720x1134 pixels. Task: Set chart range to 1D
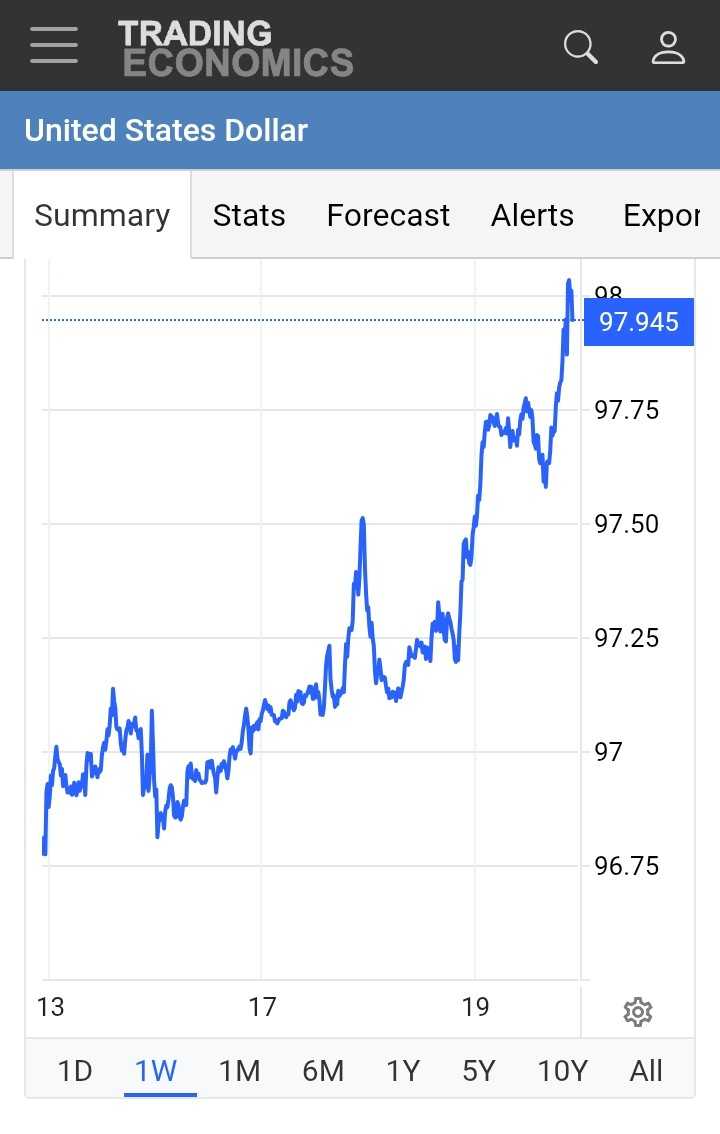[75, 1071]
